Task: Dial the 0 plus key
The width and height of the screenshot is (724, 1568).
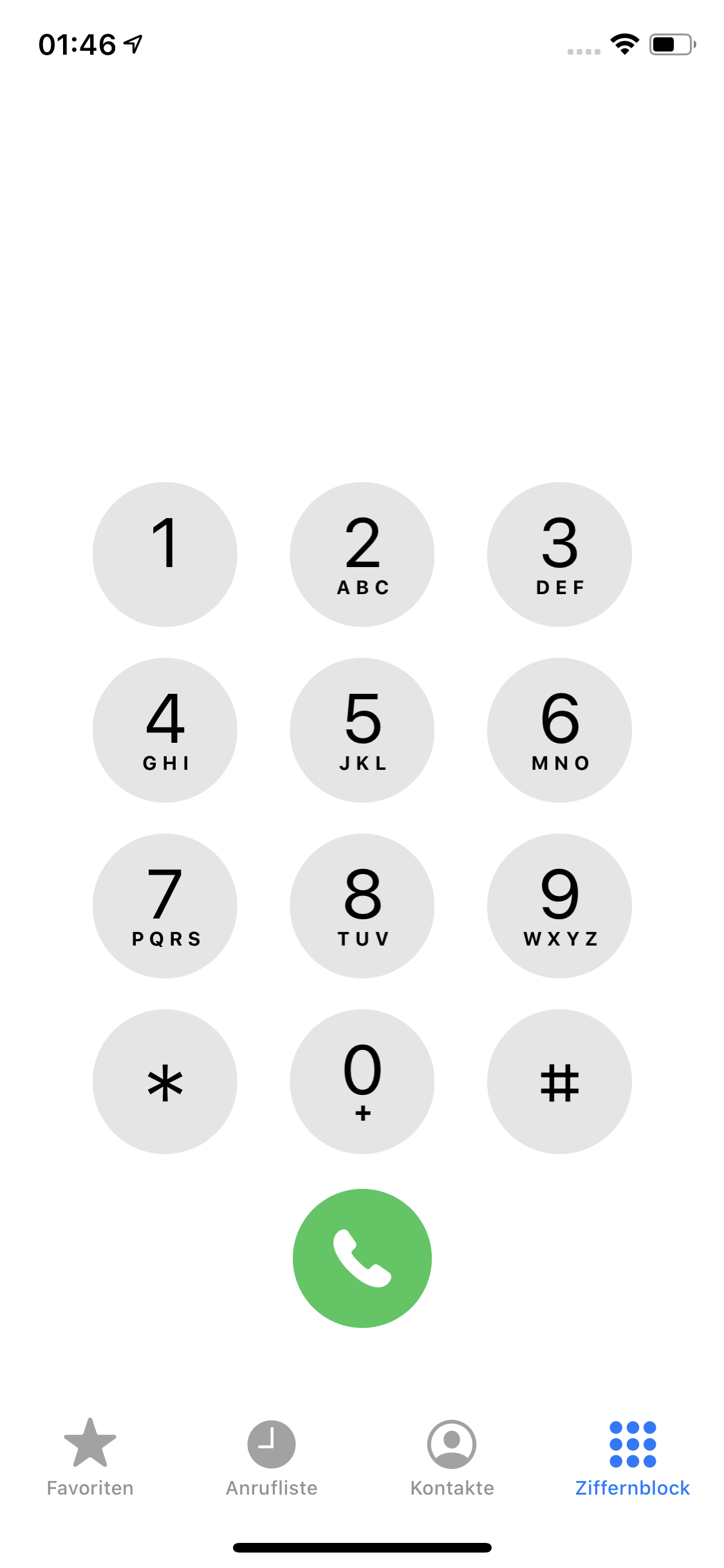Action: click(x=362, y=1081)
